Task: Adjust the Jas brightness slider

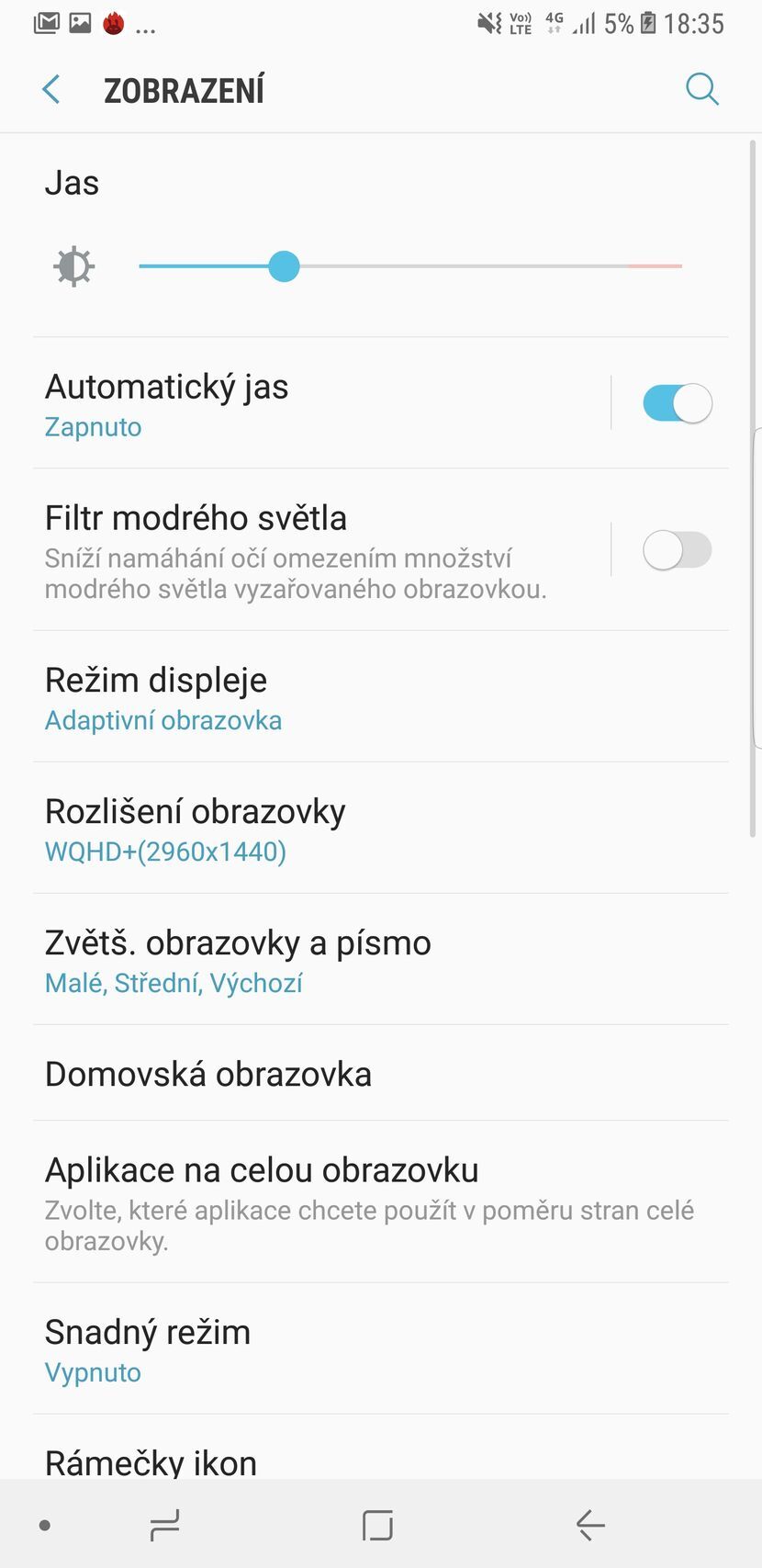Action: (285, 266)
